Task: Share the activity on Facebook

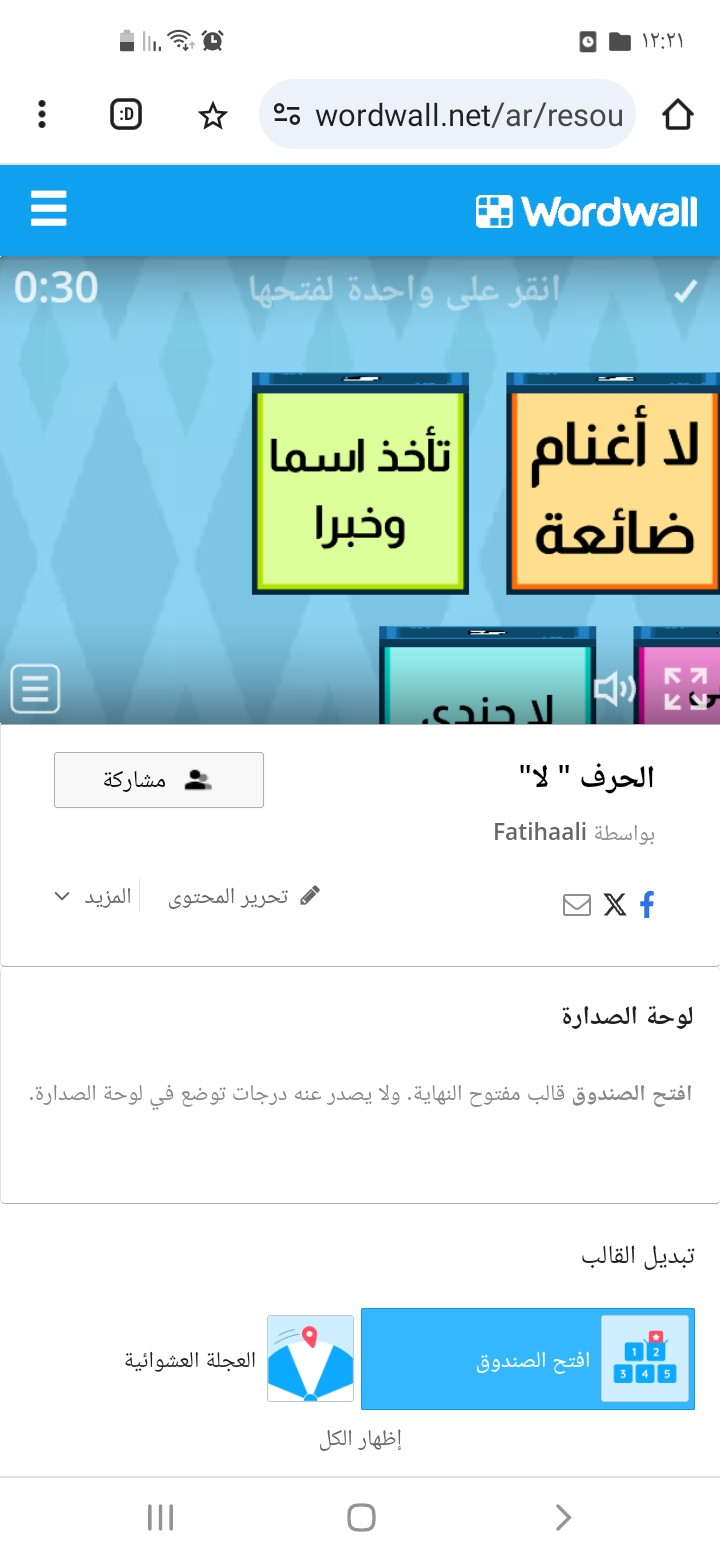Action: pos(647,905)
